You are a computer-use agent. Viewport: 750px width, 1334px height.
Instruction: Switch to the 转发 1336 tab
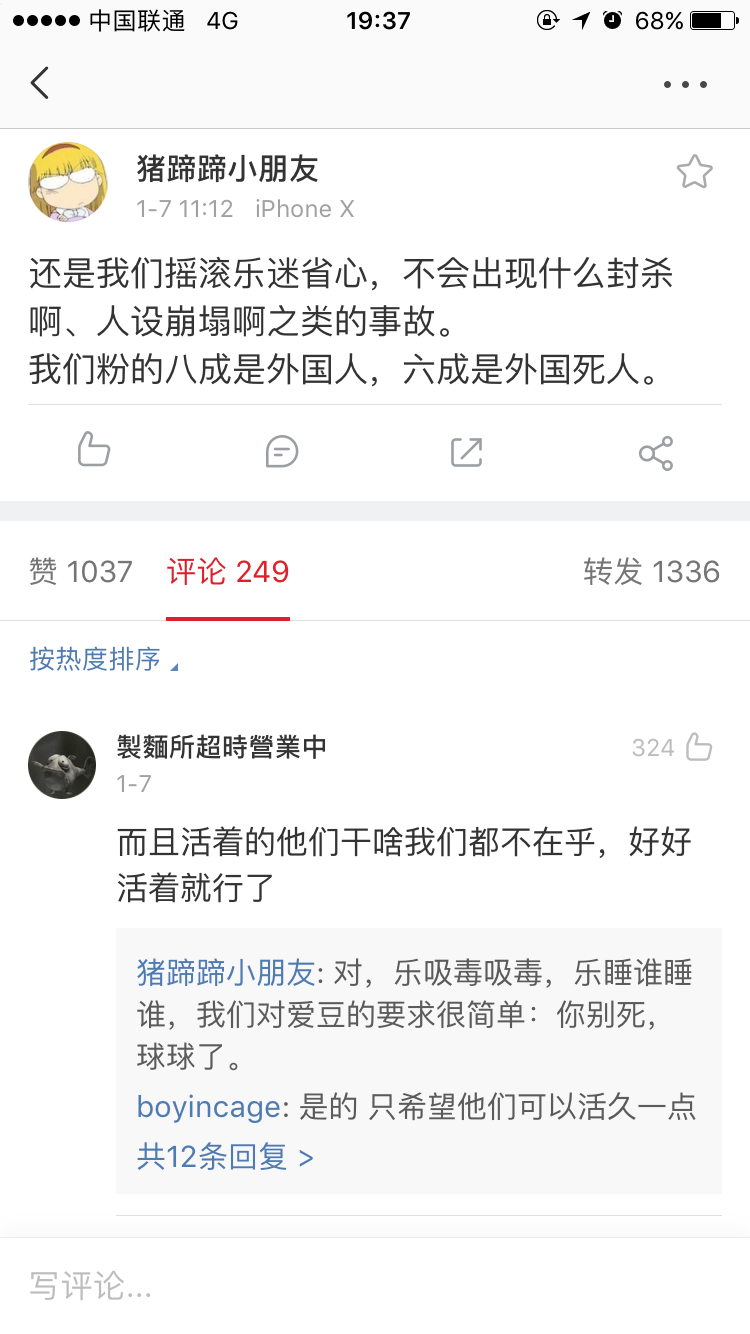tap(651, 572)
